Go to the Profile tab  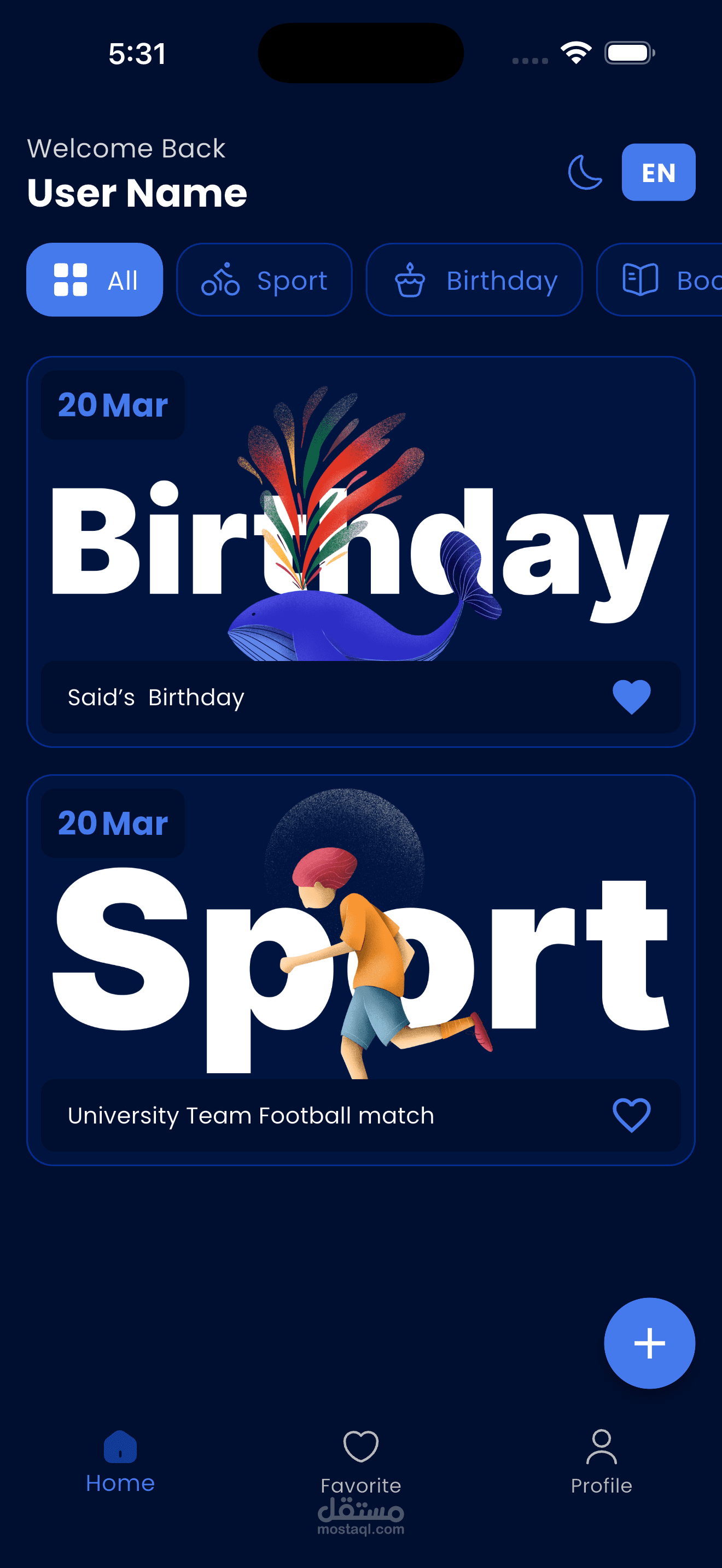click(x=602, y=1462)
